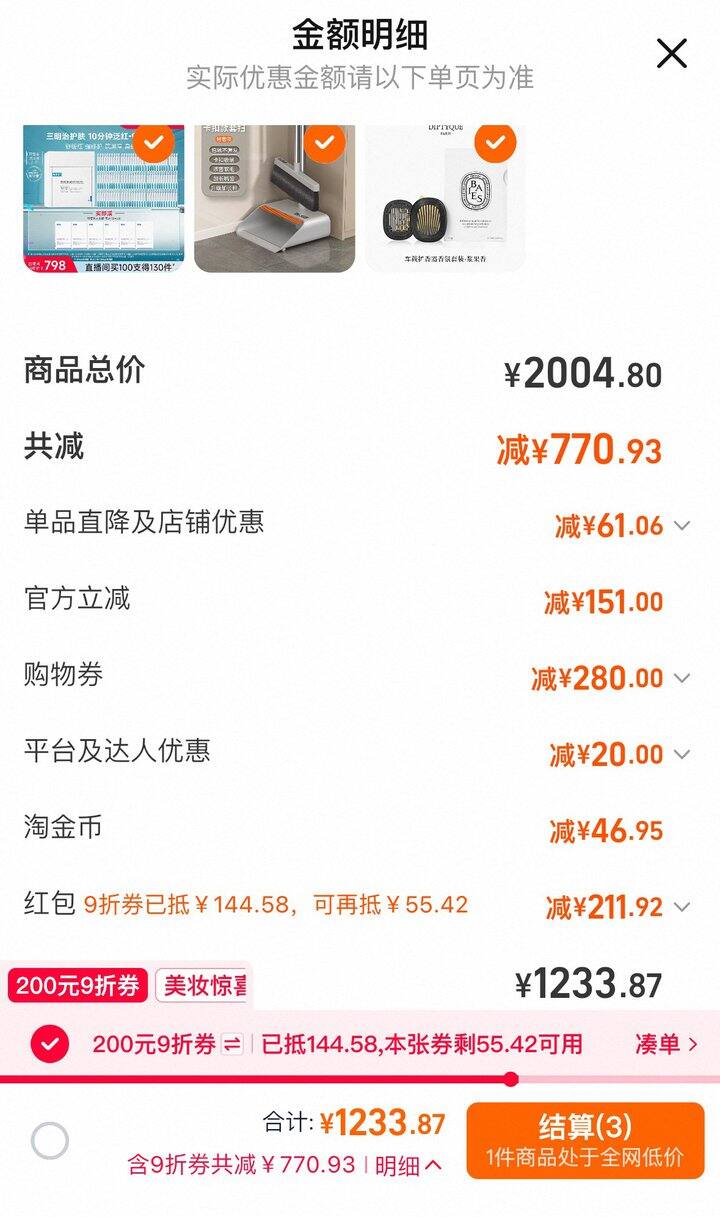This screenshot has width=720, height=1217.
Task: Open the face mask product thumbnail
Action: pos(104,198)
